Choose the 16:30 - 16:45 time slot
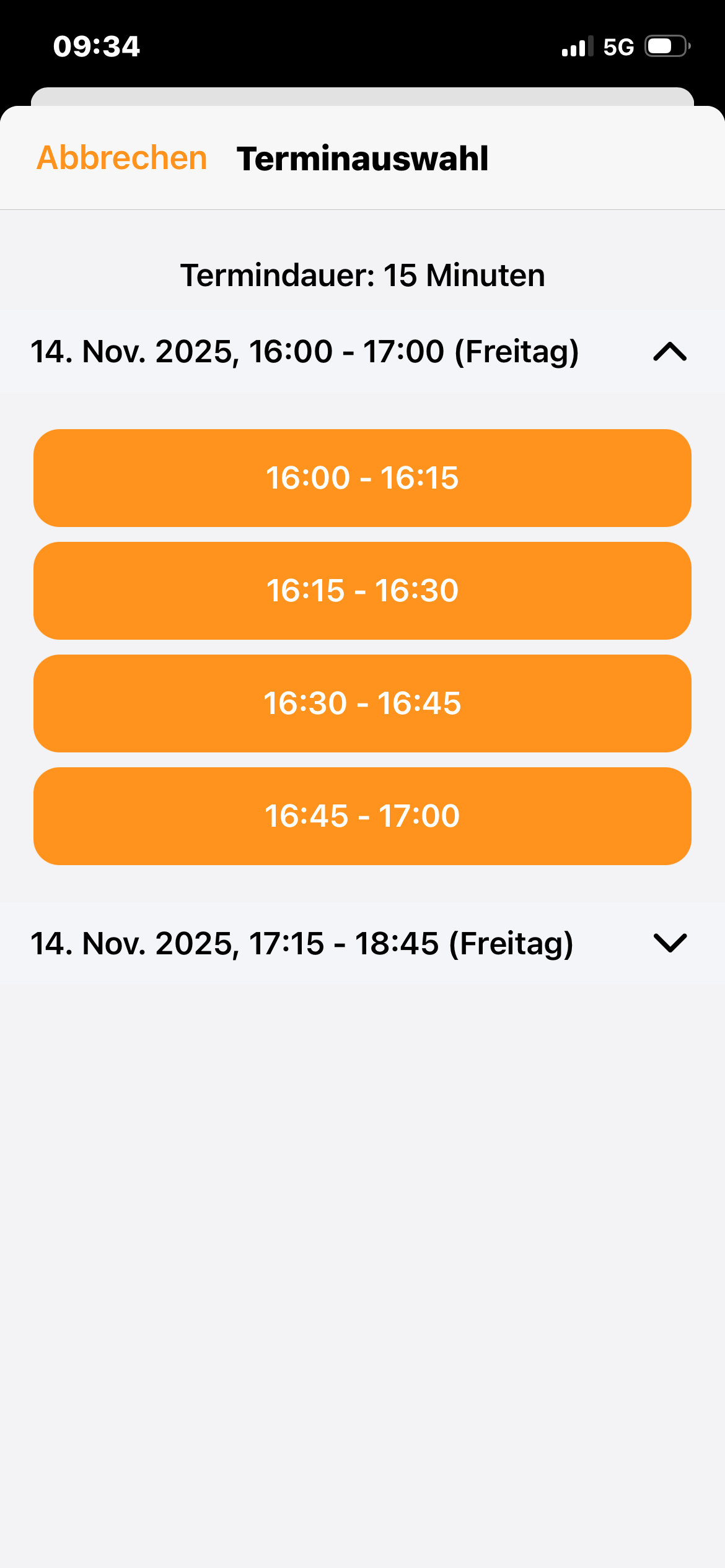The height and width of the screenshot is (1568, 725). 362,703
